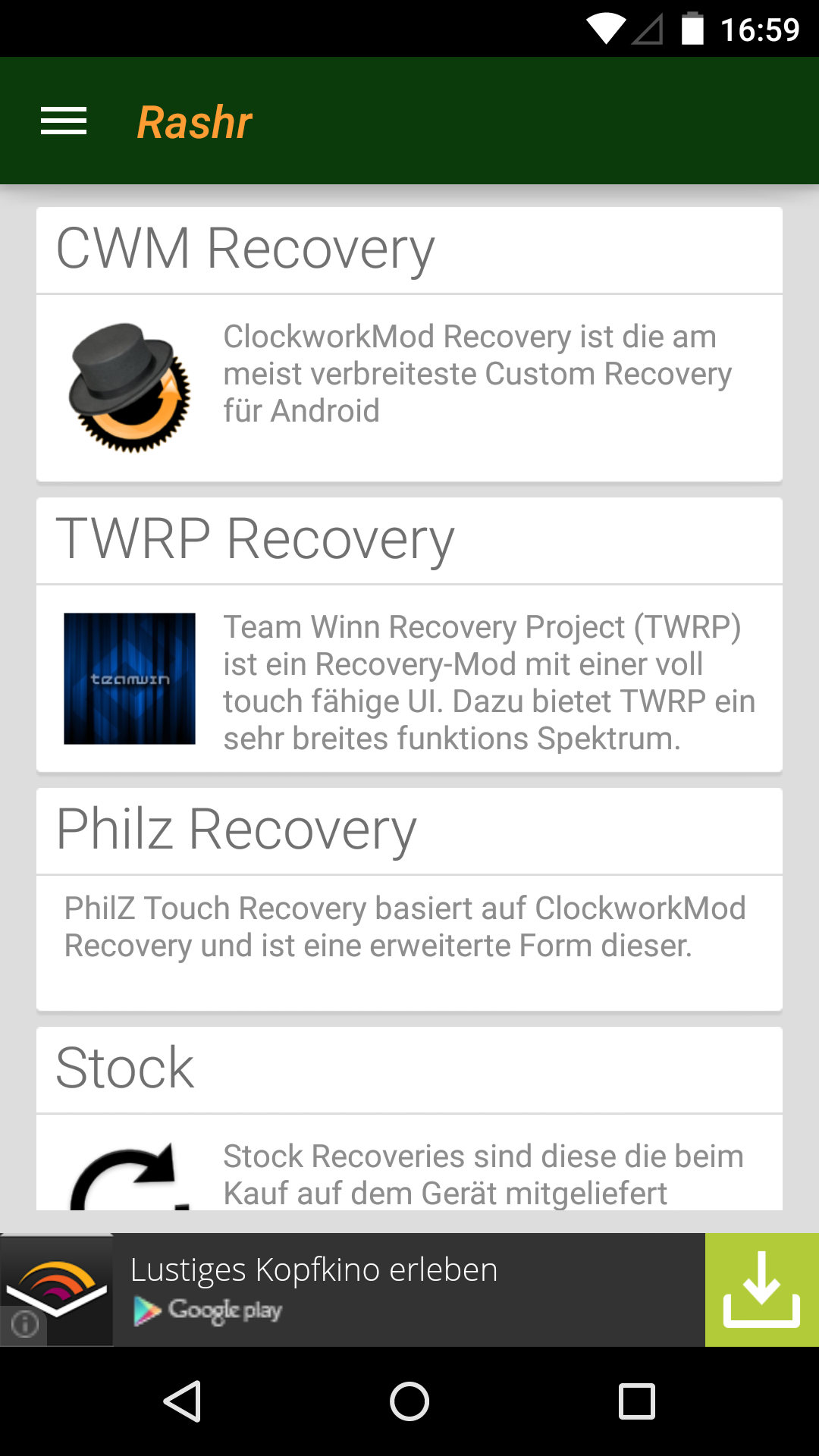This screenshot has height=1456, width=819.
Task: Go back with the system back button
Action: tap(182, 1401)
